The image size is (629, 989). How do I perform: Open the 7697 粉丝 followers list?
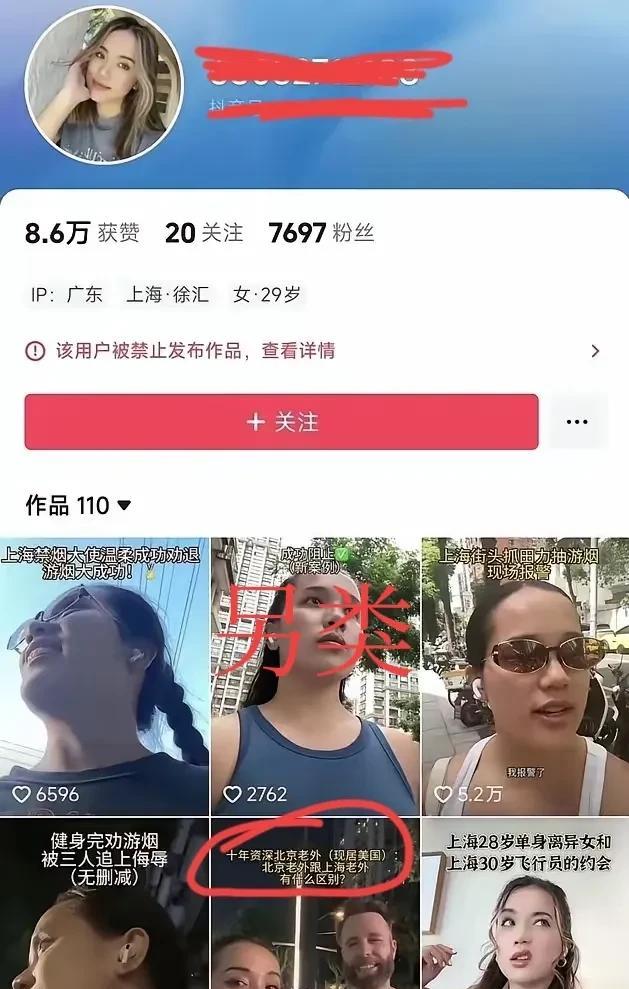(x=321, y=233)
